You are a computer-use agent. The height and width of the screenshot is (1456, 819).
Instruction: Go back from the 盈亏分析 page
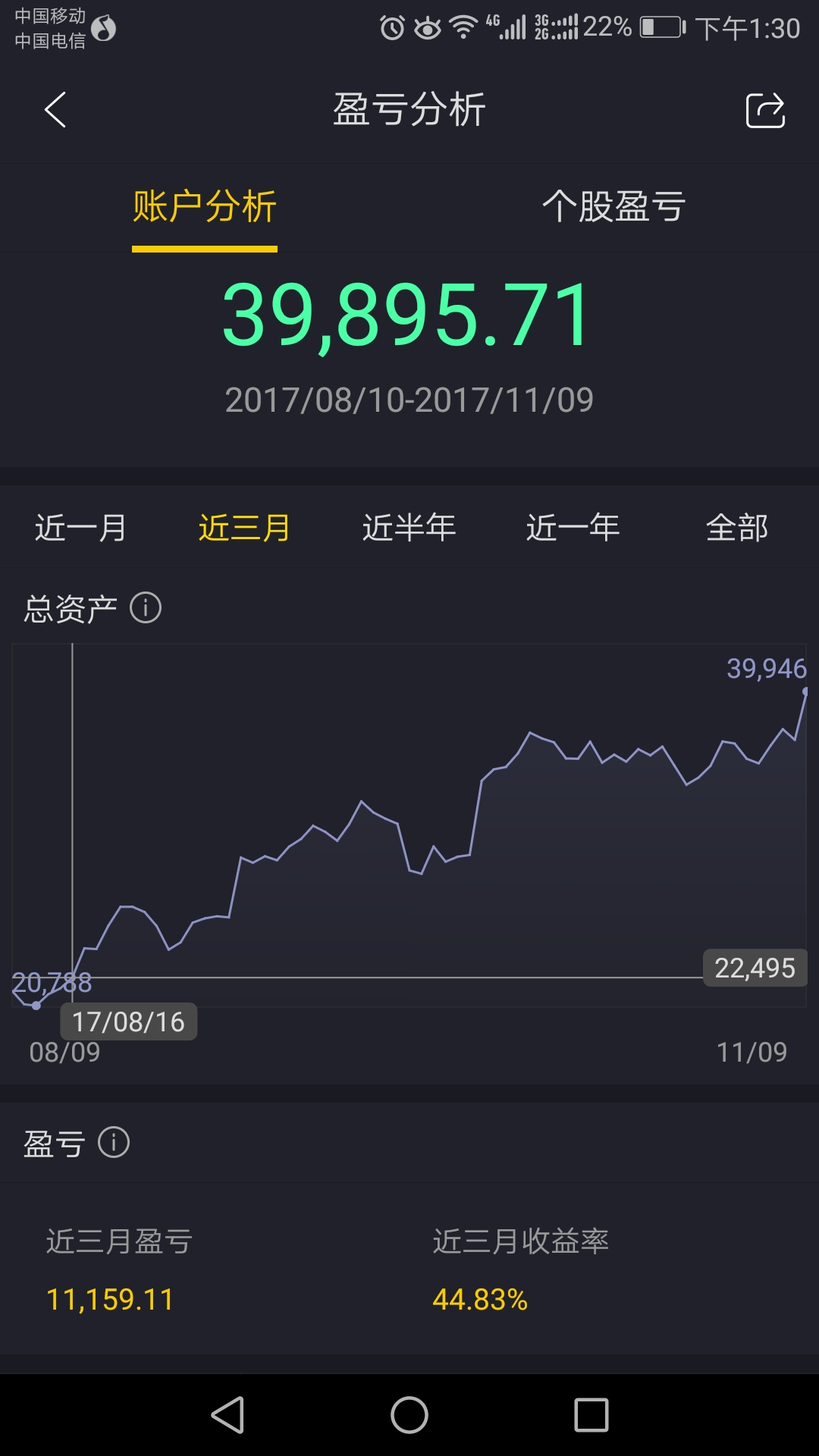(x=55, y=110)
